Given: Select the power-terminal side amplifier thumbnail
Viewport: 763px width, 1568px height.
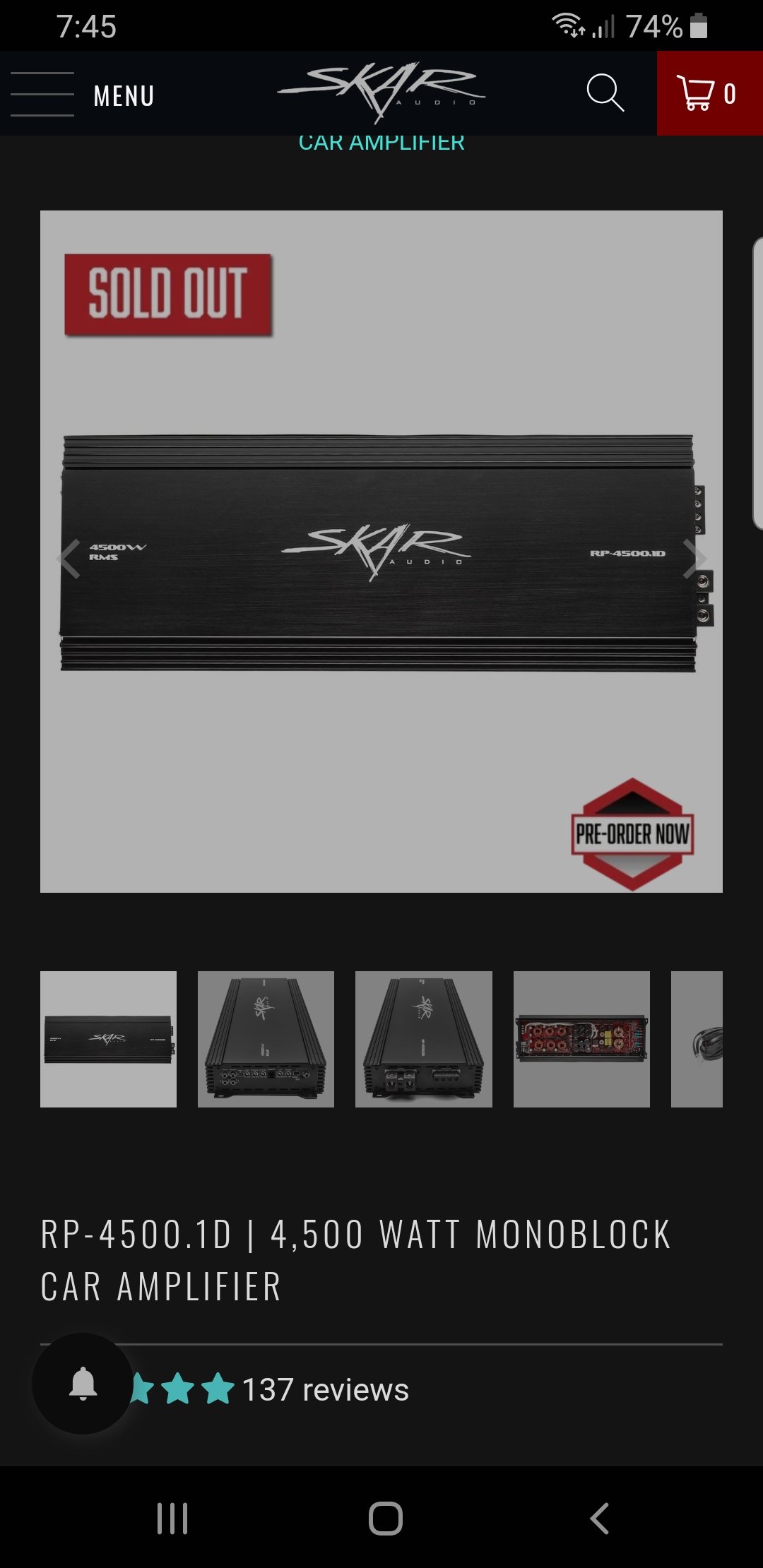Looking at the screenshot, I should [x=423, y=1039].
